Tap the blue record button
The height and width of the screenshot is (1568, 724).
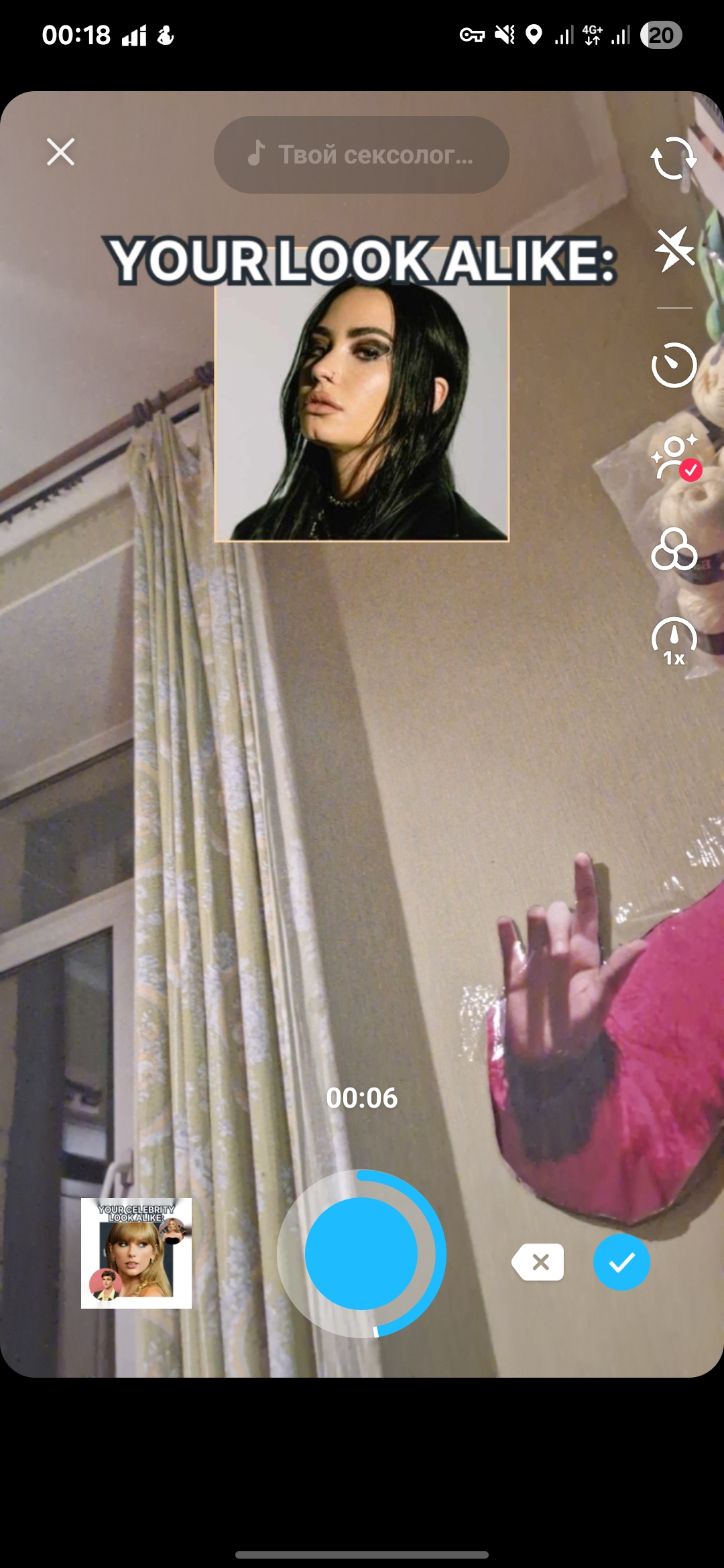click(361, 1253)
